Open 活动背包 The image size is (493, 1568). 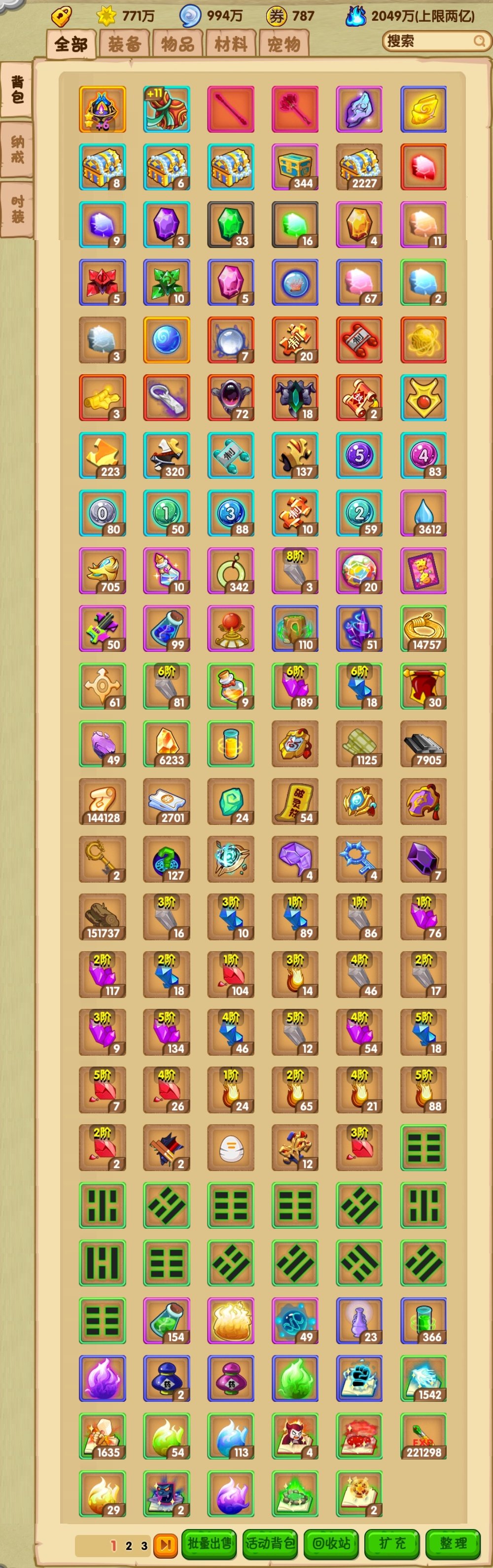pos(270,1543)
